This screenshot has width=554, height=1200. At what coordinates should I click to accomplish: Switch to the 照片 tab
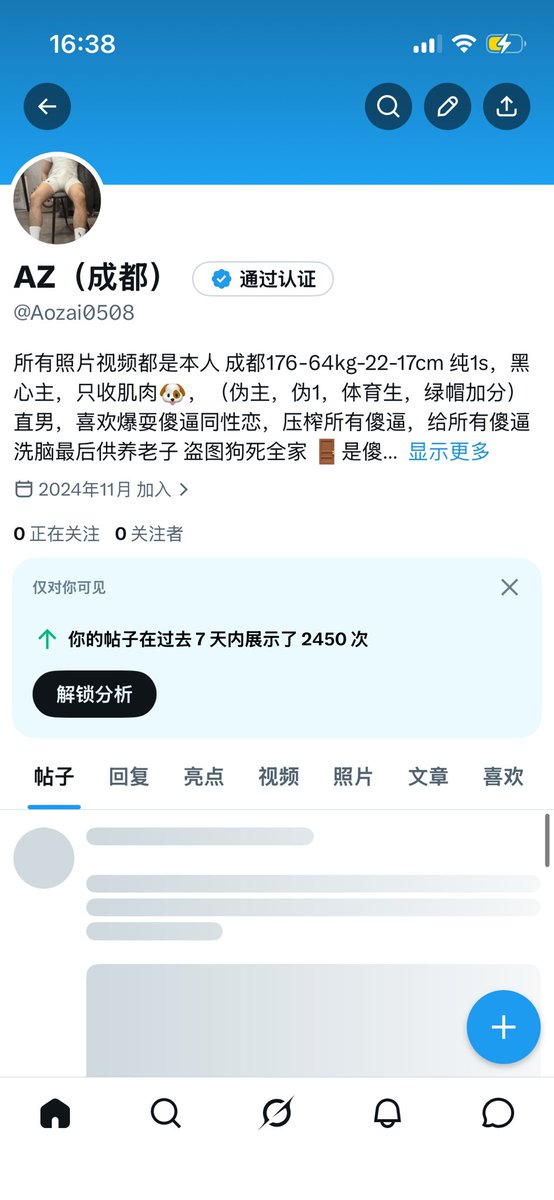pos(353,777)
